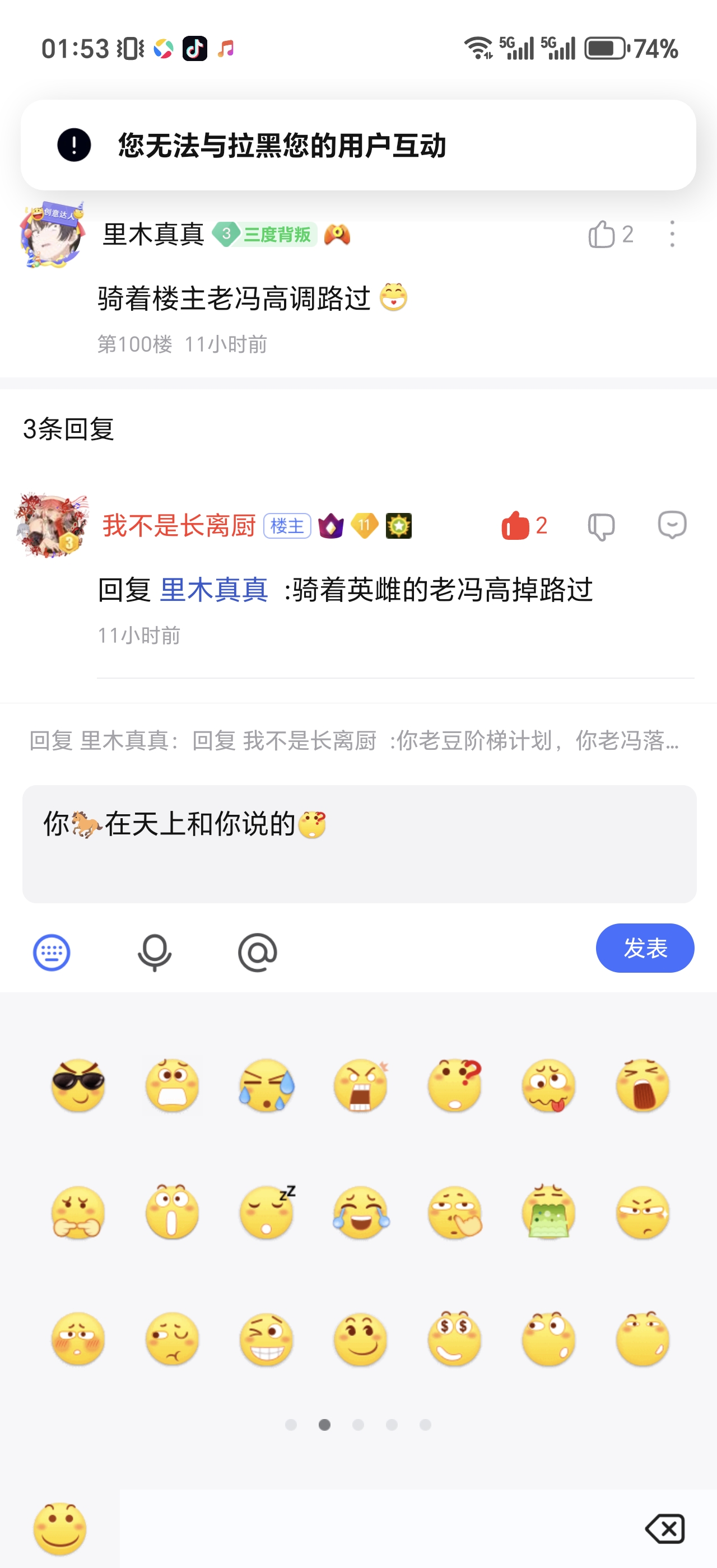This screenshot has height=1568, width=717.
Task: Open the 里木真真 mention link in the reply
Action: pyautogui.click(x=213, y=590)
